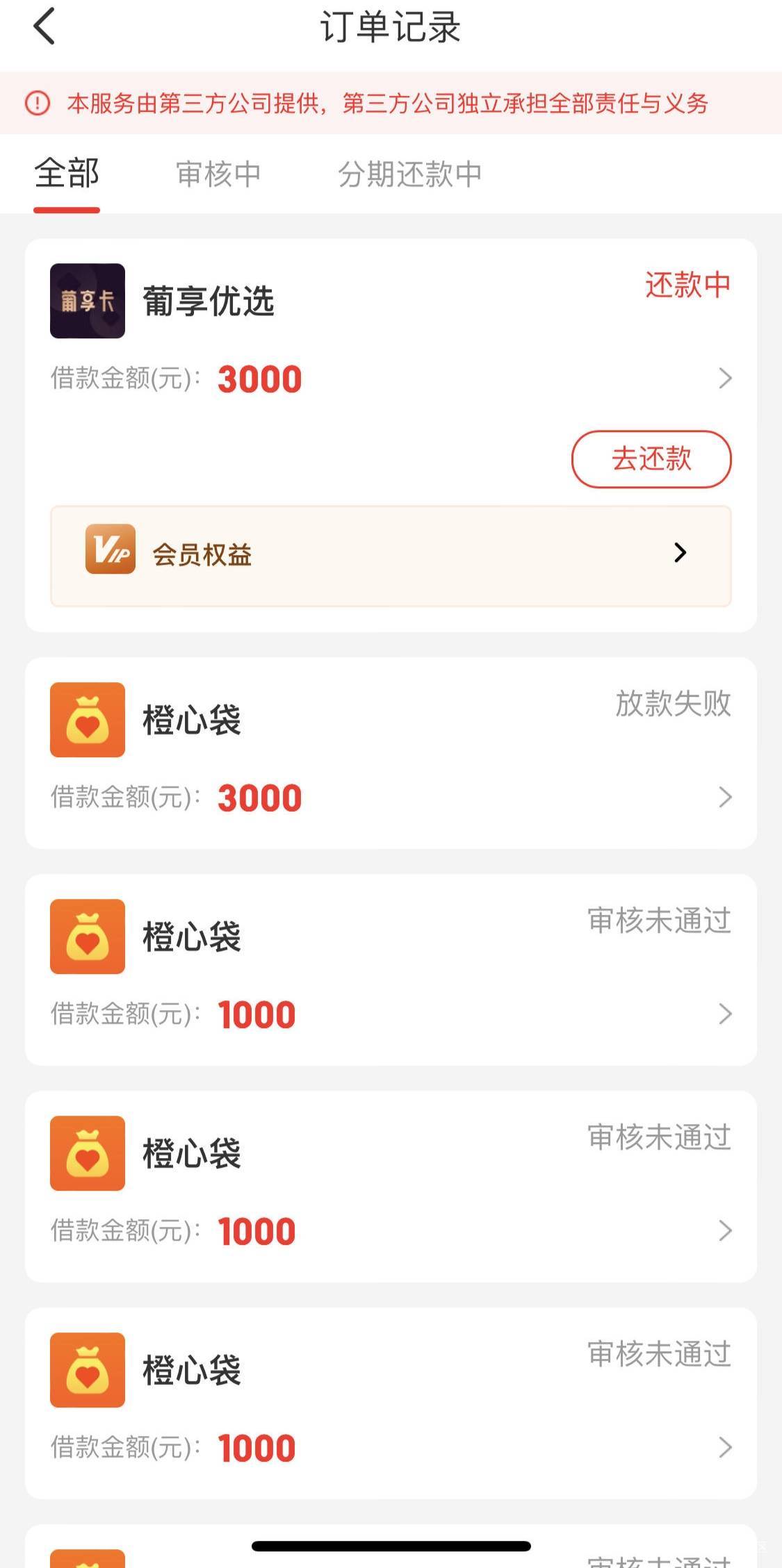Tap the 去还款 button
This screenshot has width=782, height=1568.
point(651,459)
